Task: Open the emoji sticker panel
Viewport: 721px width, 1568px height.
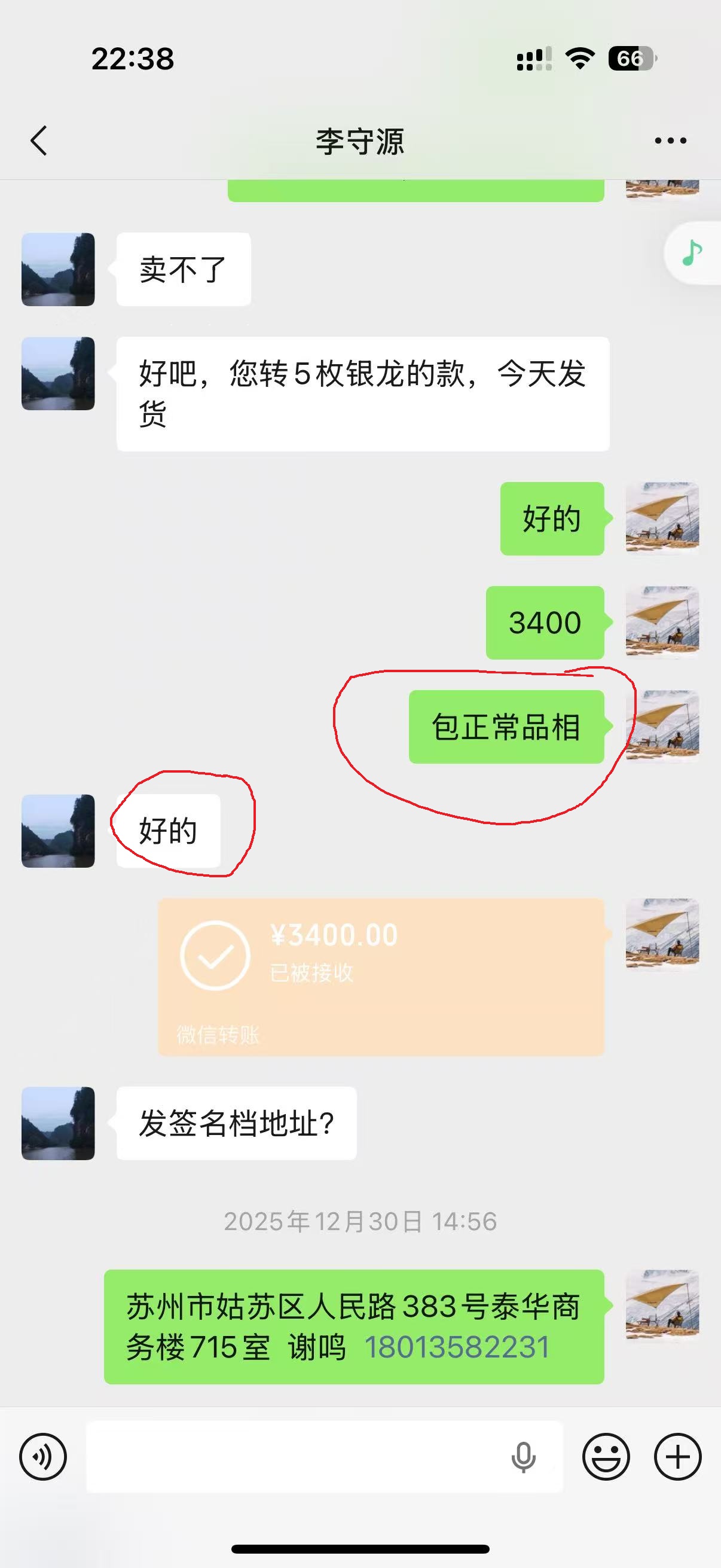Action: (606, 1457)
